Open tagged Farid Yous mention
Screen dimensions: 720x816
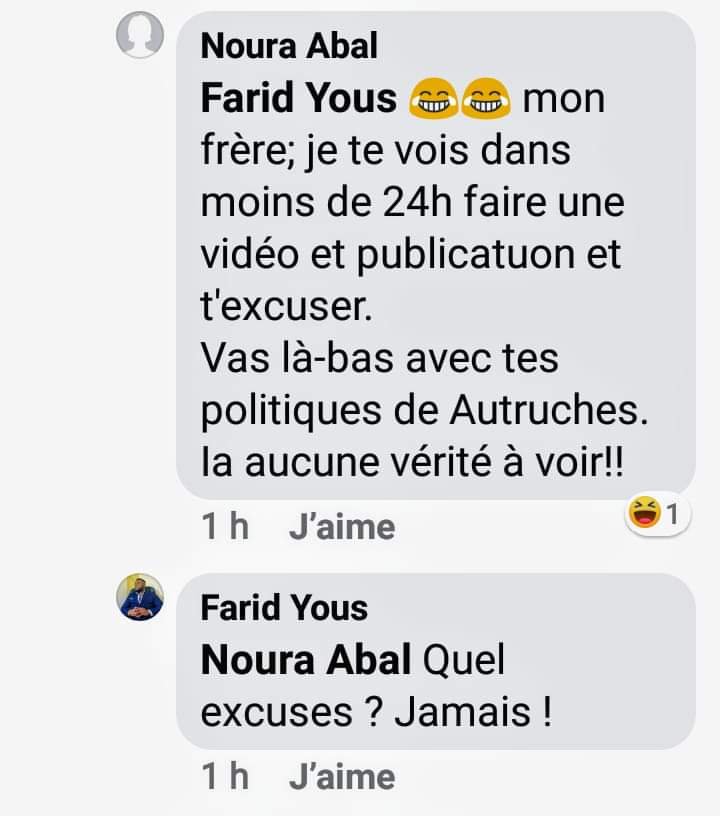(299, 99)
